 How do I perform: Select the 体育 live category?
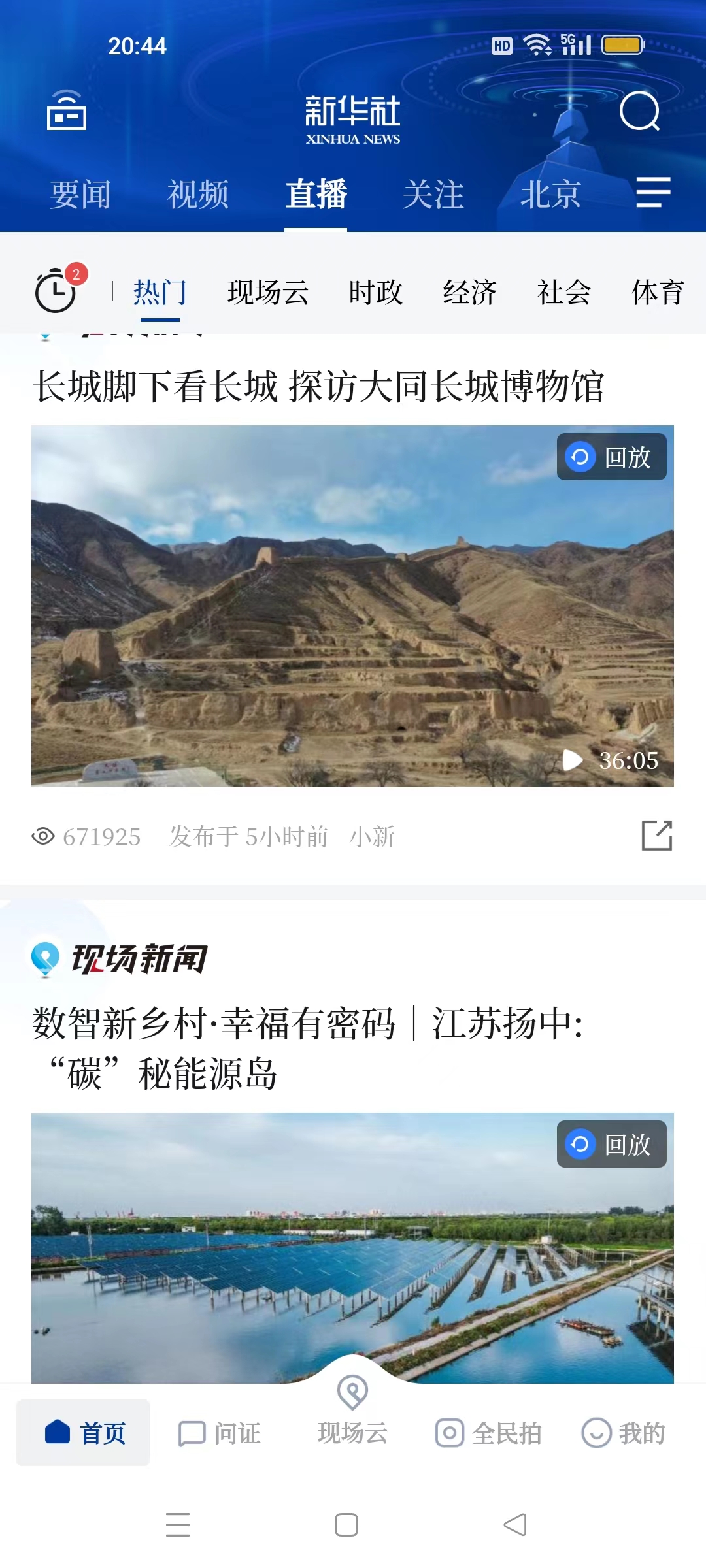(658, 292)
